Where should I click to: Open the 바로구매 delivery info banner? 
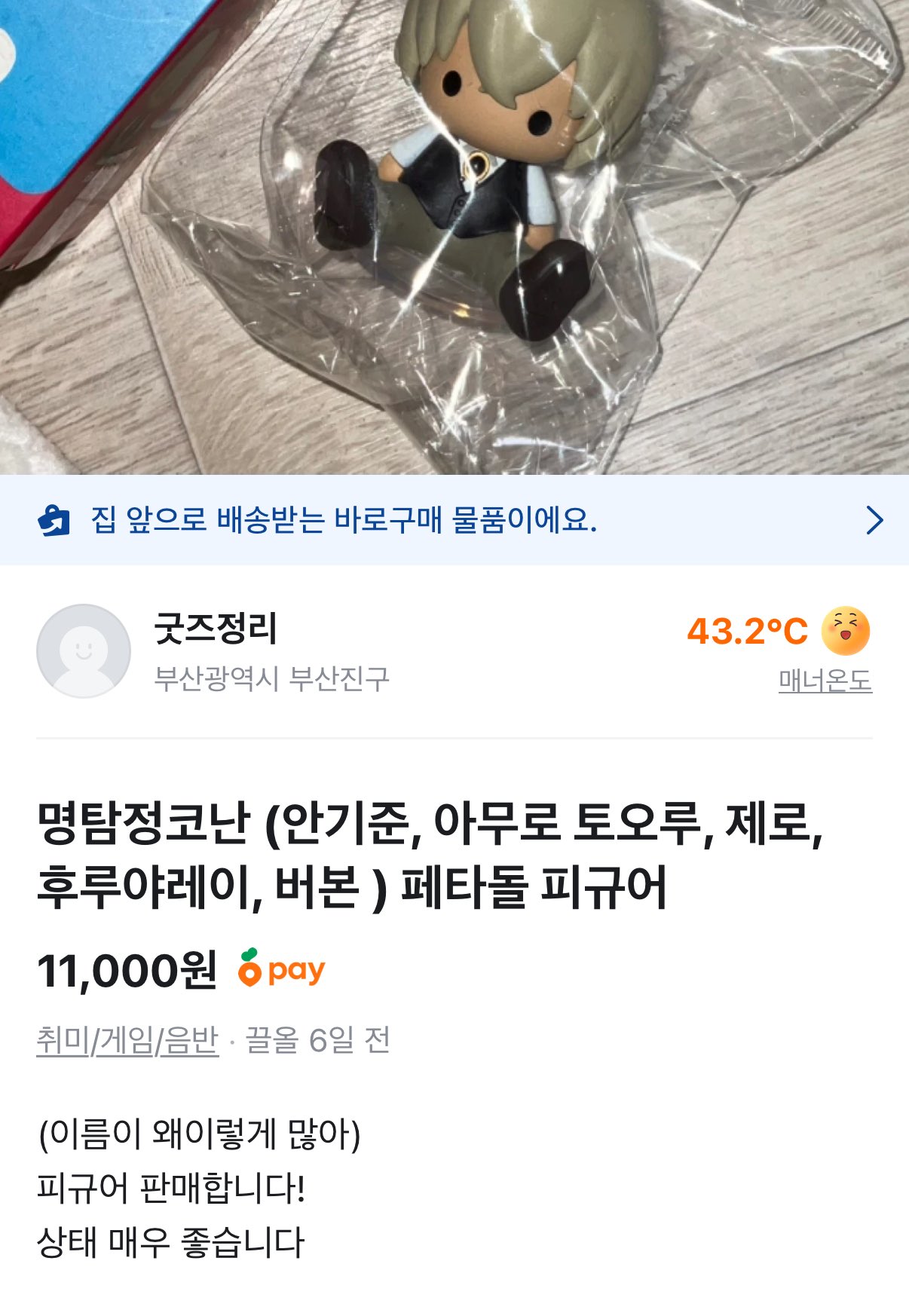(454, 520)
